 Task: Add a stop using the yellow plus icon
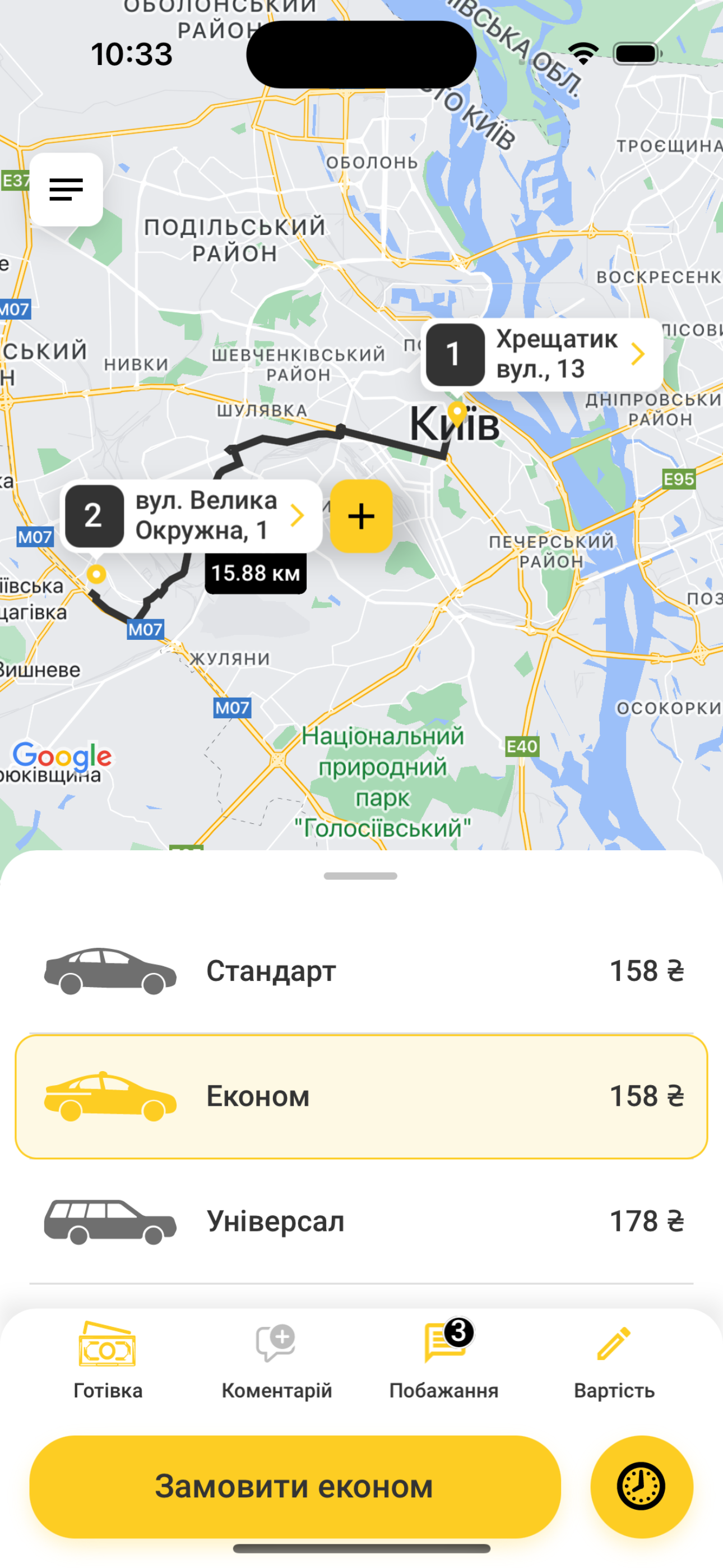tap(361, 518)
